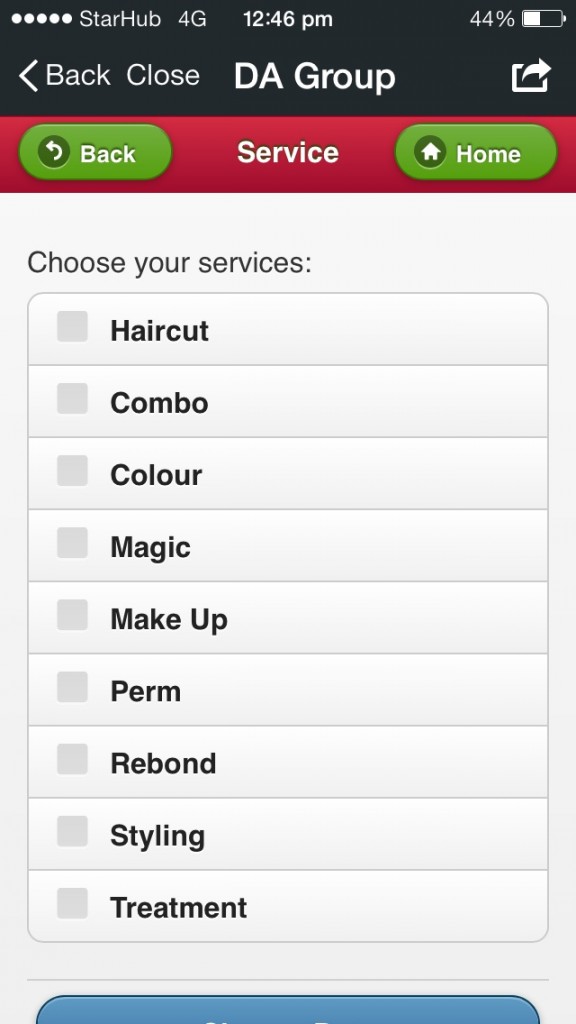Screen dimensions: 576x1024
Task: Tap the share icon in the top bar
Action: click(x=532, y=76)
